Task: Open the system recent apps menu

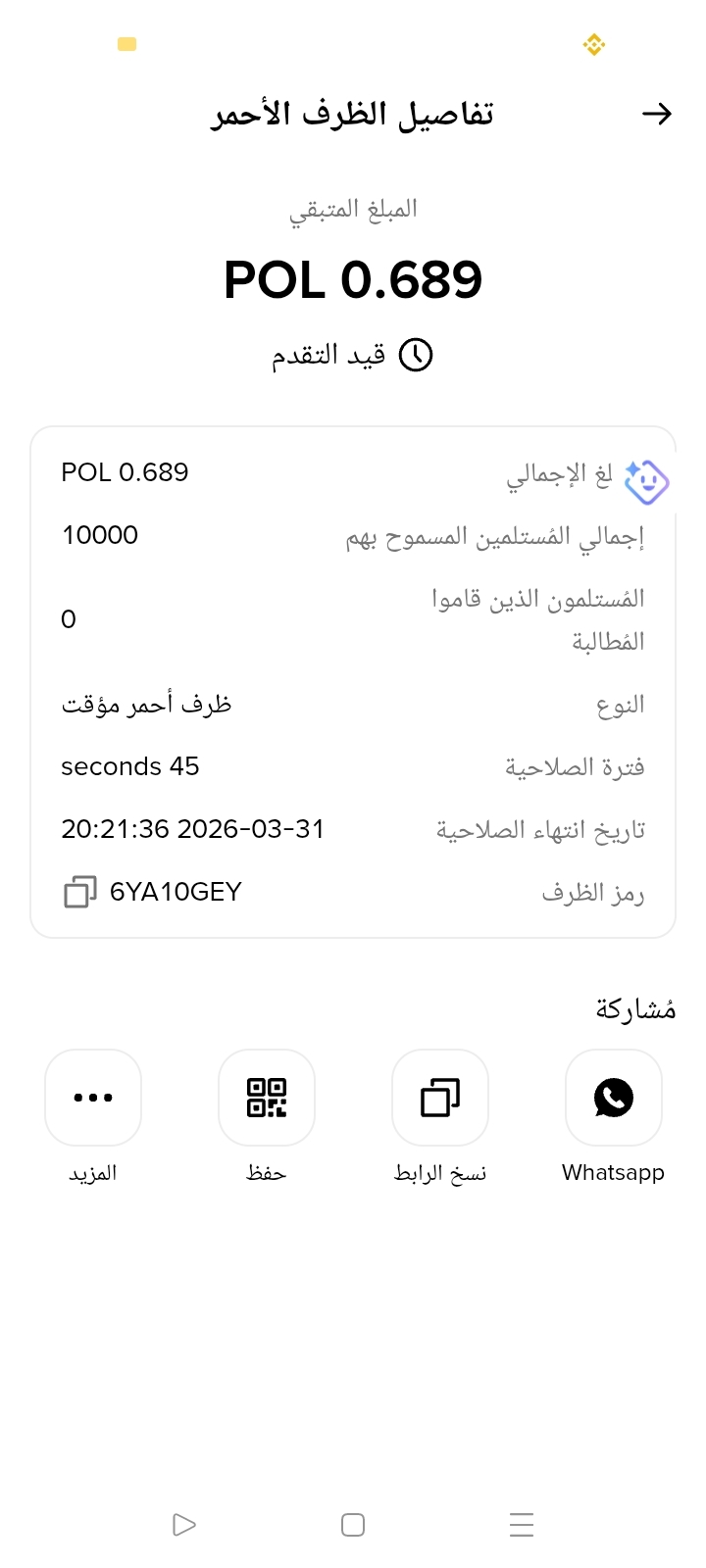Action: point(522,1525)
